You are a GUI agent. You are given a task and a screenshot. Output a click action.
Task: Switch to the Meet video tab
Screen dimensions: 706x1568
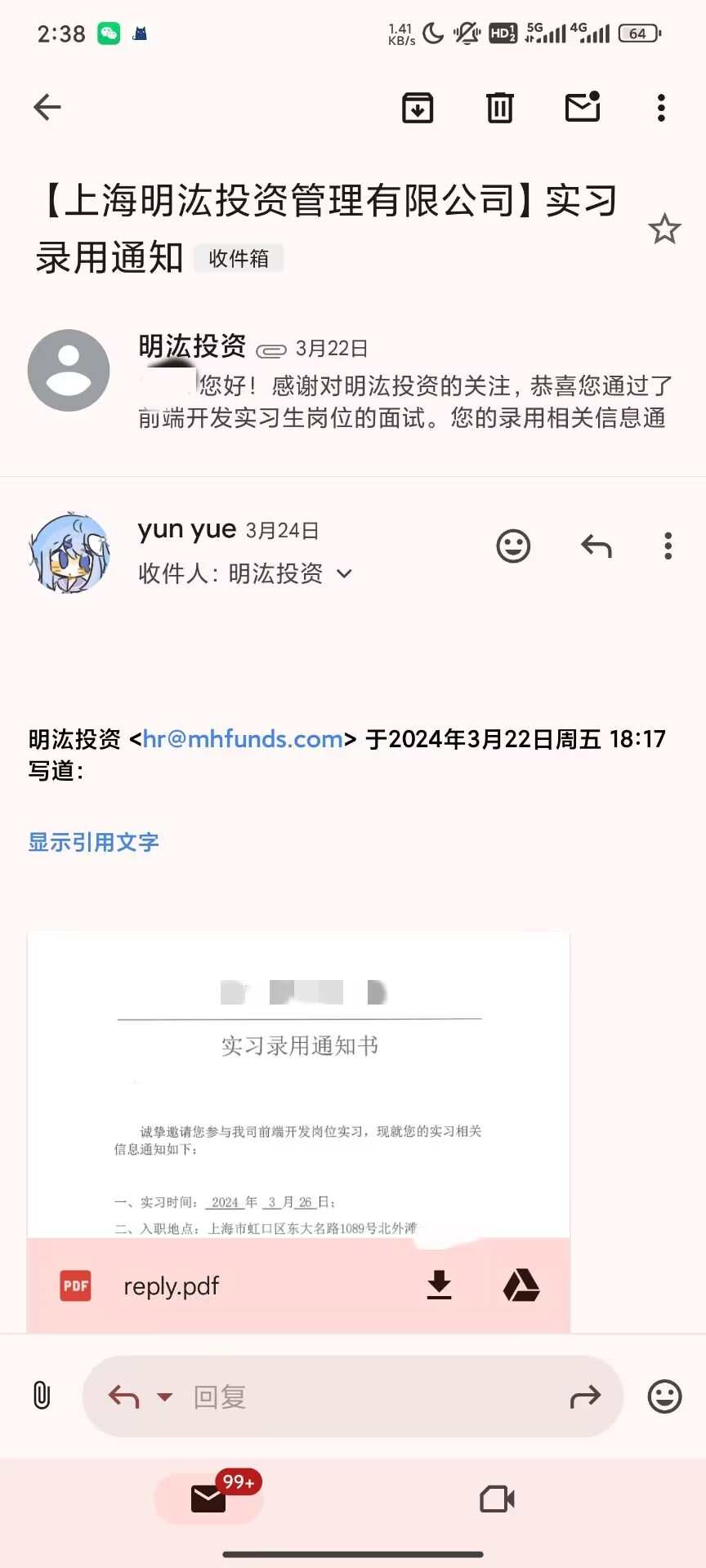click(497, 1499)
